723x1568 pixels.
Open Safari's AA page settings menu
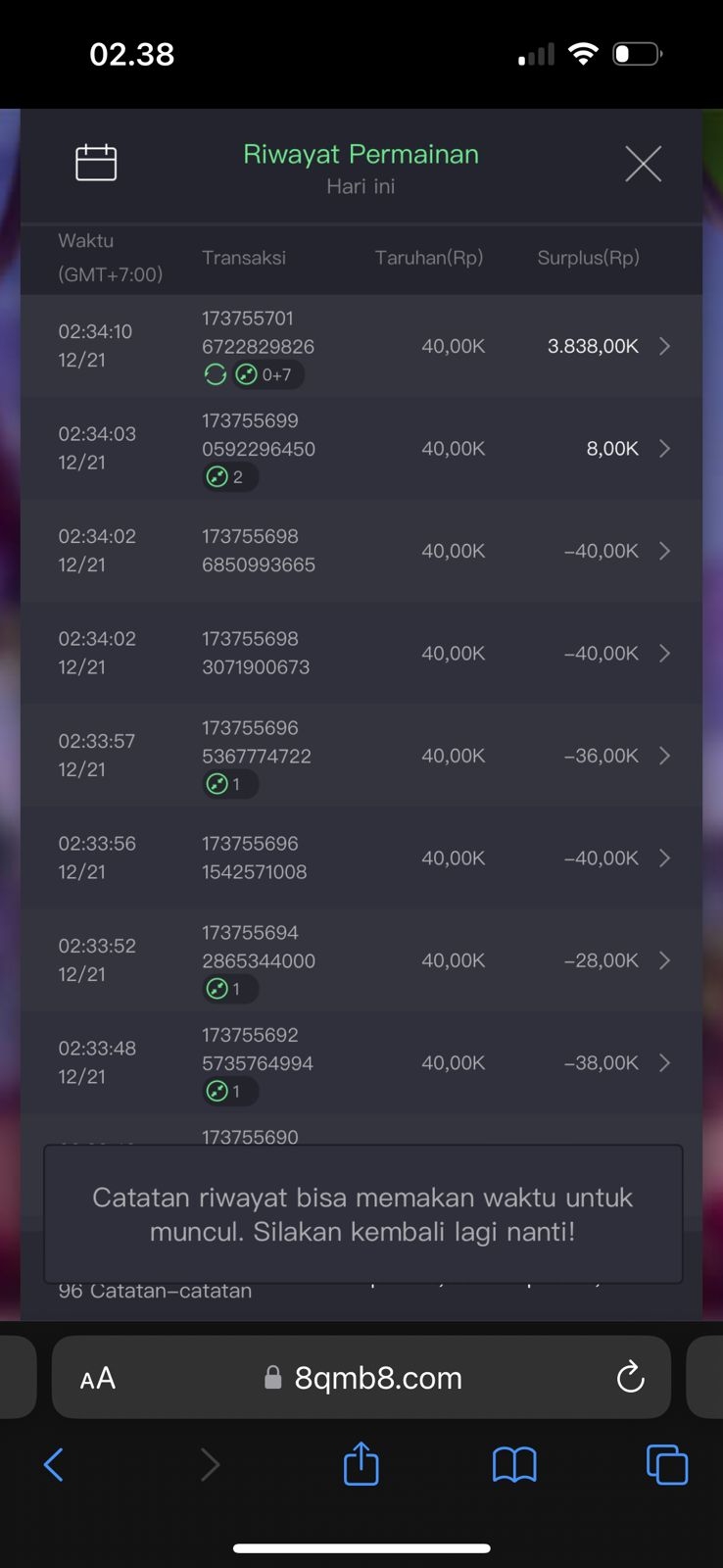click(98, 1379)
